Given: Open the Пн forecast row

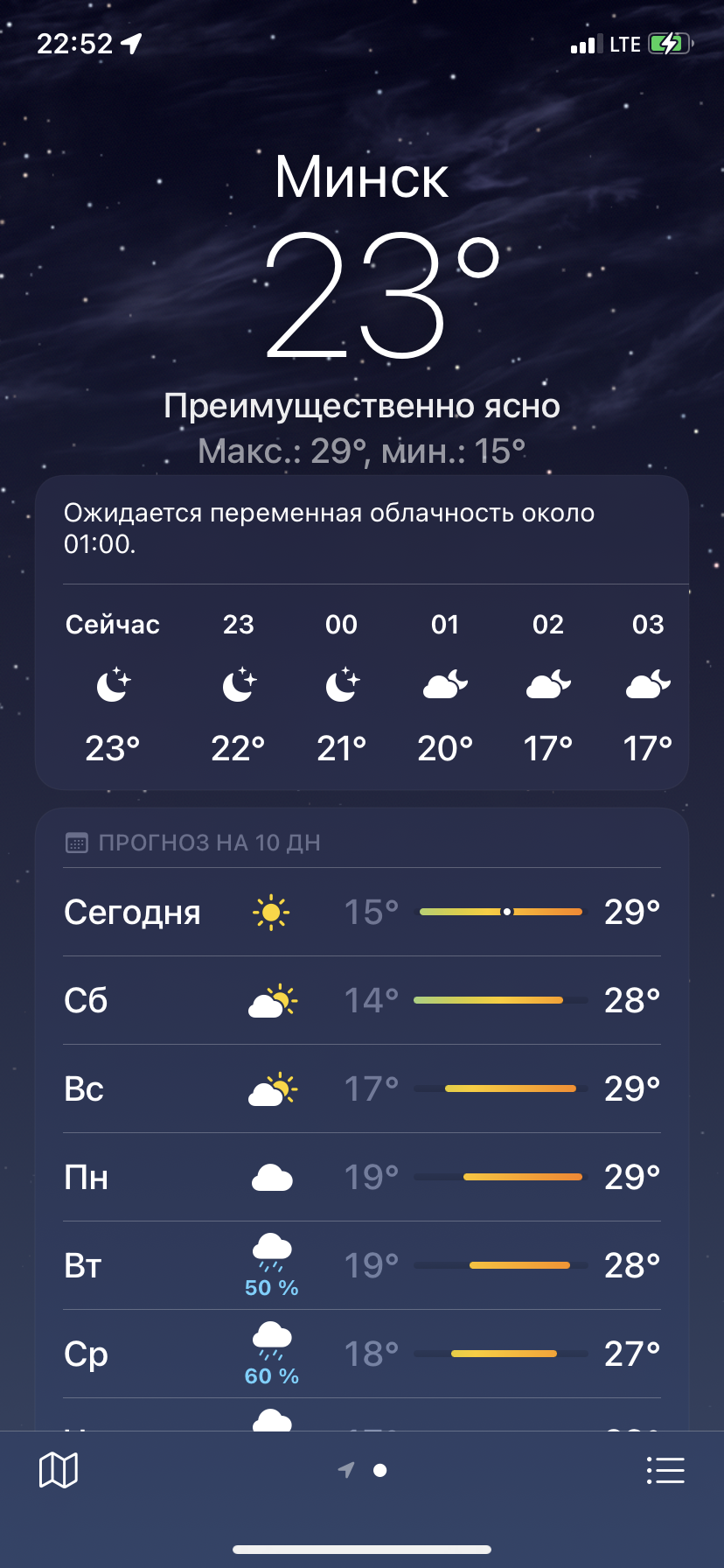Looking at the screenshot, I should pos(361,1177).
